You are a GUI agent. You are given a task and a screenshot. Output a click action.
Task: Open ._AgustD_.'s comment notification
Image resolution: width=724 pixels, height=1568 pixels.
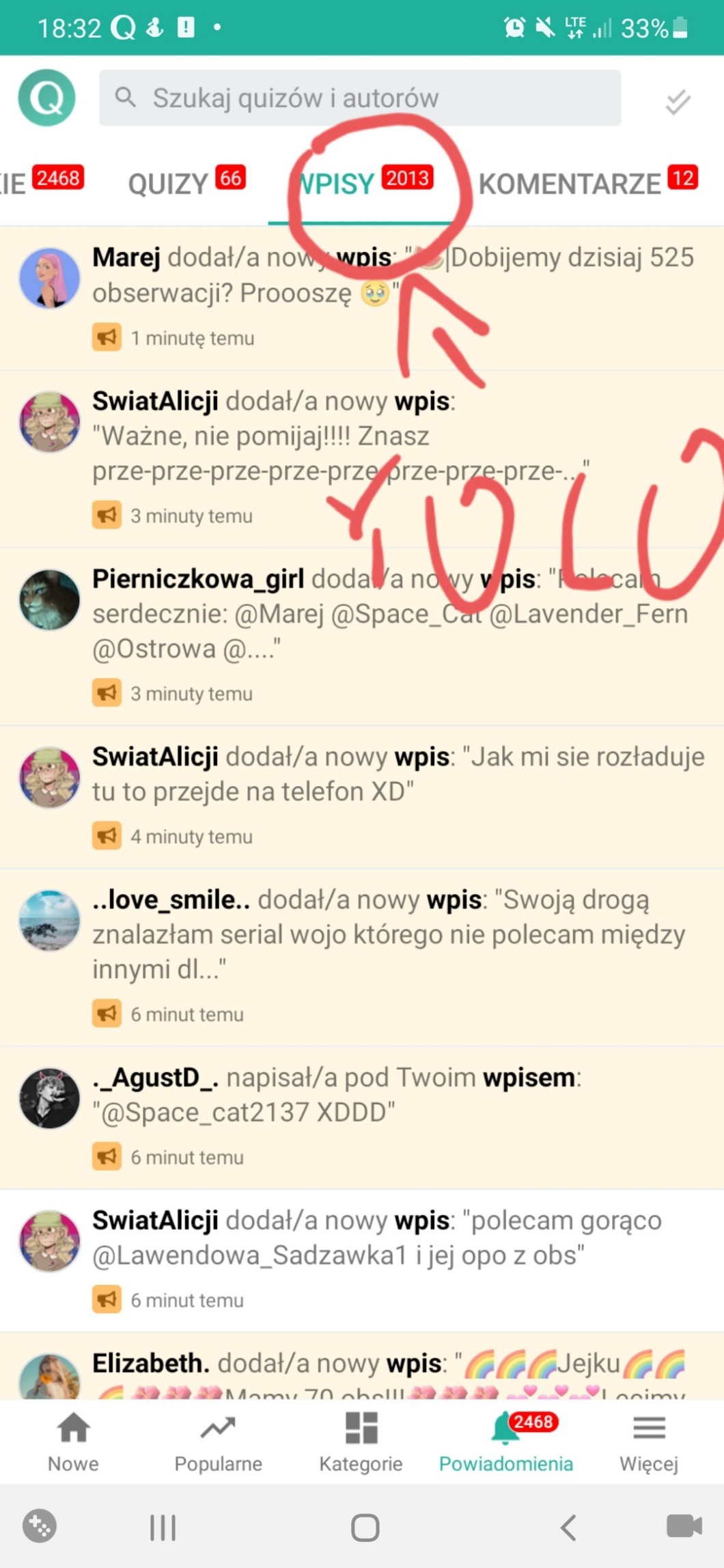point(362,1118)
